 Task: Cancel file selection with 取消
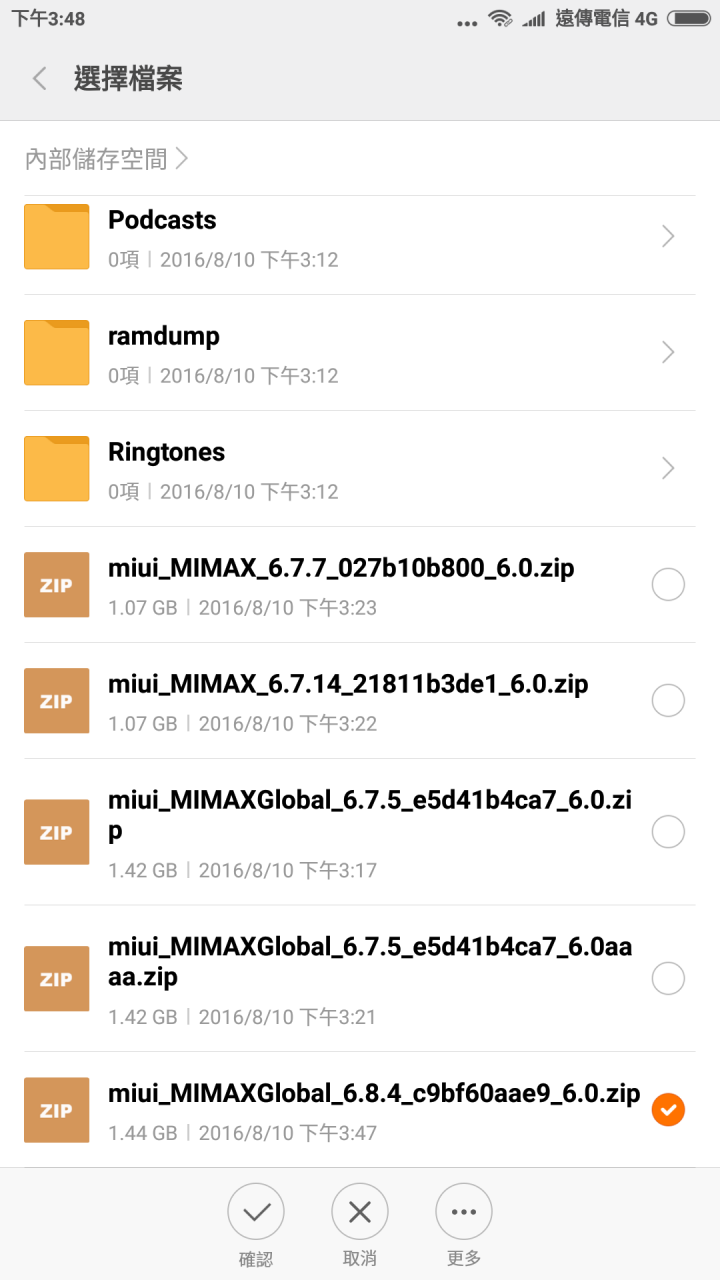click(360, 1212)
